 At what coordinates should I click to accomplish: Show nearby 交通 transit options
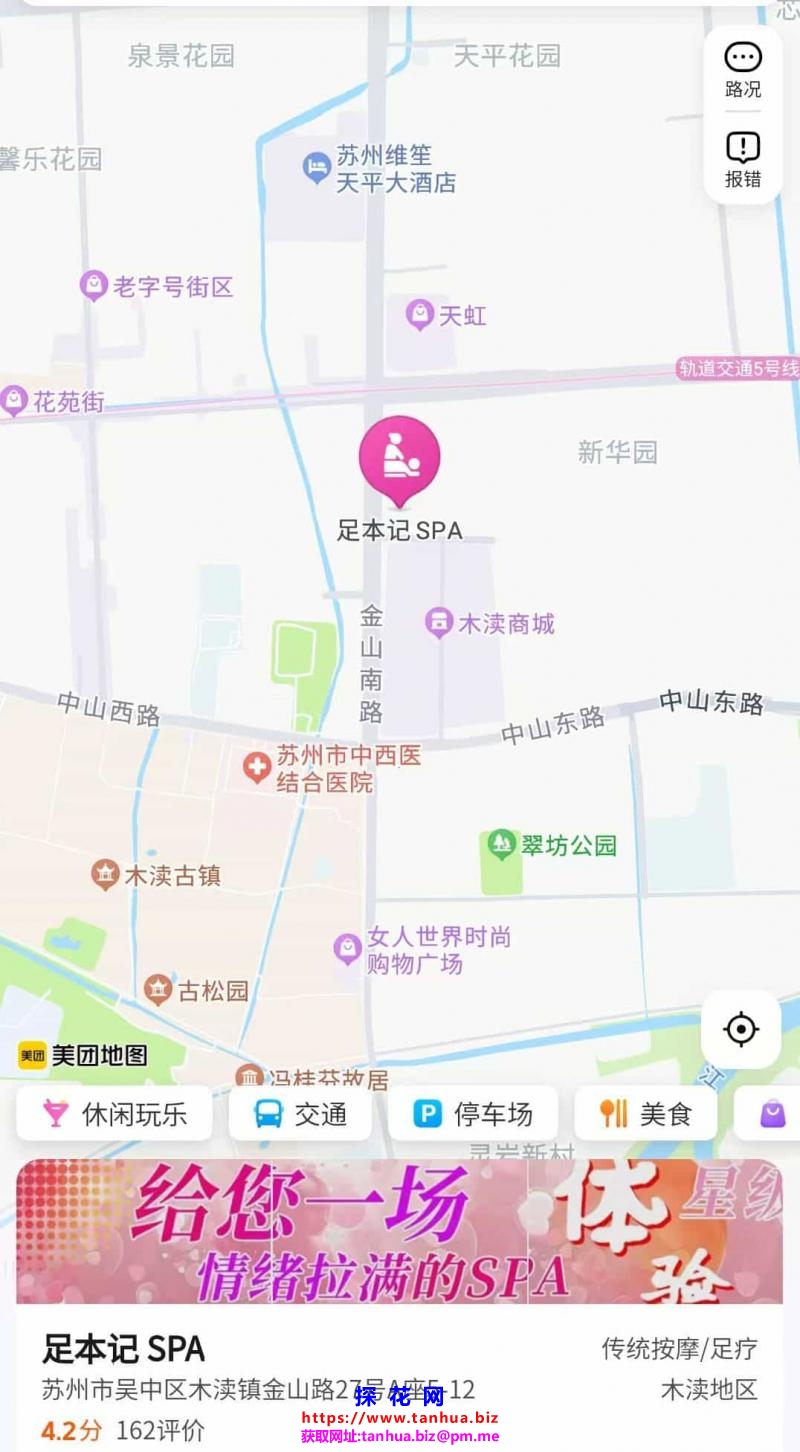[x=300, y=1113]
